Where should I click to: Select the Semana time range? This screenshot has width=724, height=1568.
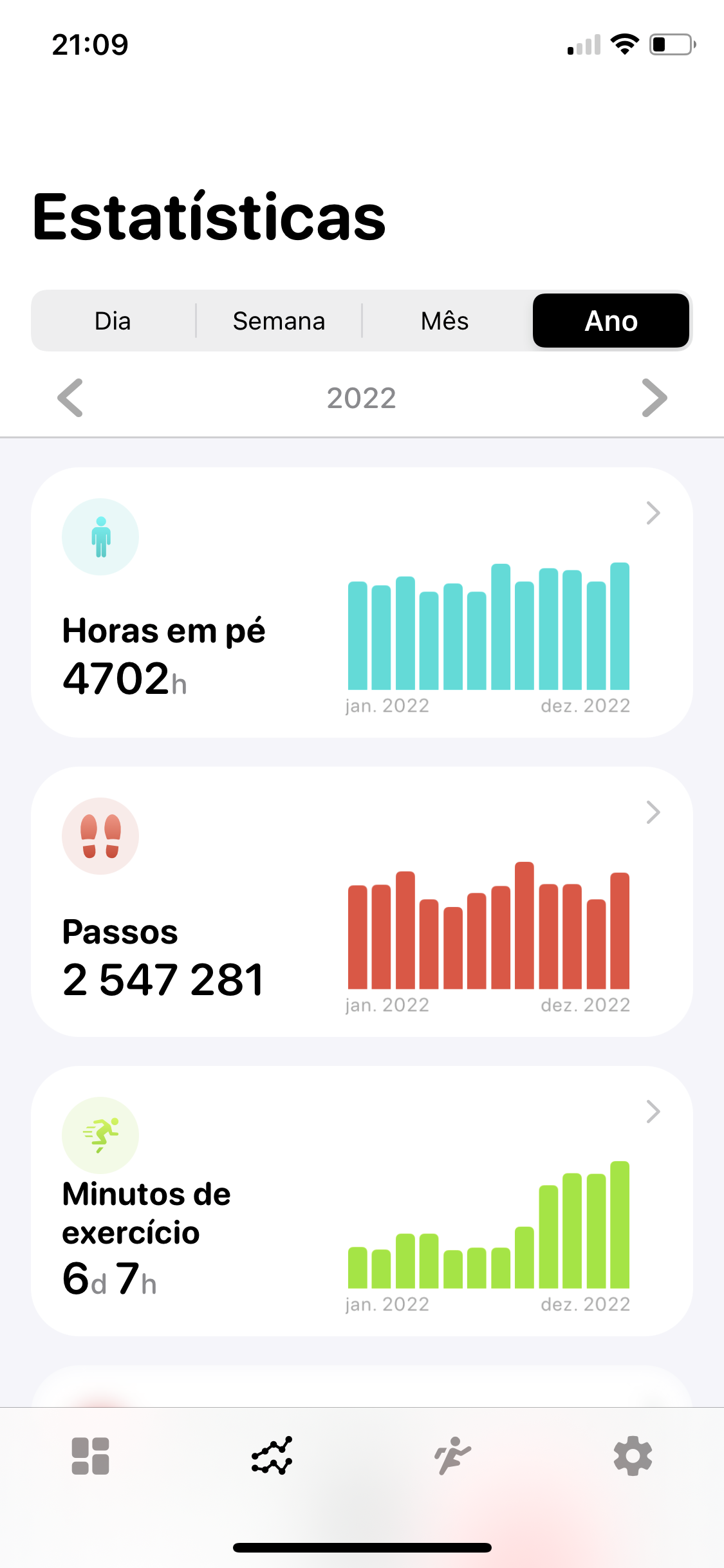[279, 321]
